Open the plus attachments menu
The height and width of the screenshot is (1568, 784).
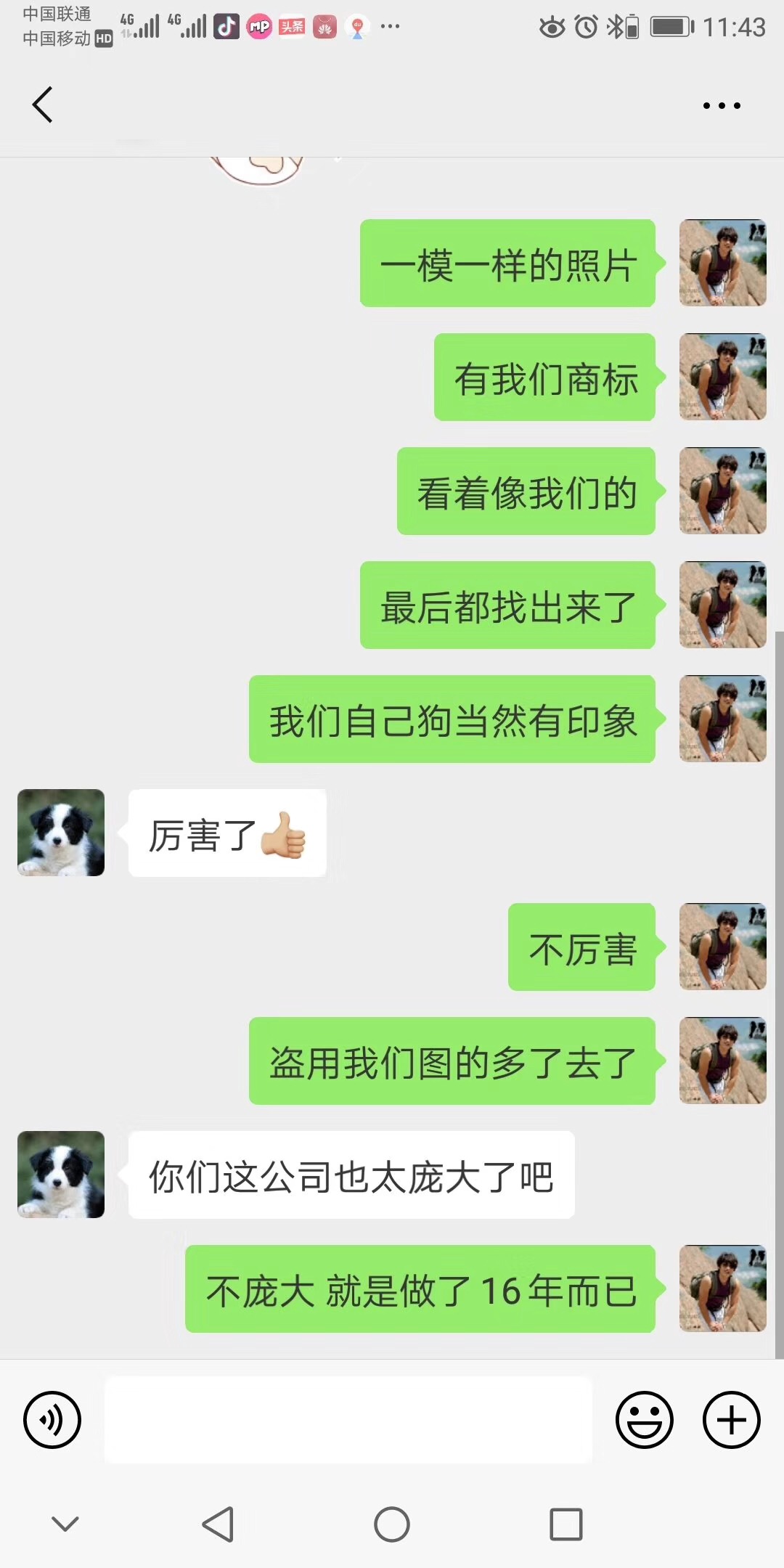(x=731, y=1420)
